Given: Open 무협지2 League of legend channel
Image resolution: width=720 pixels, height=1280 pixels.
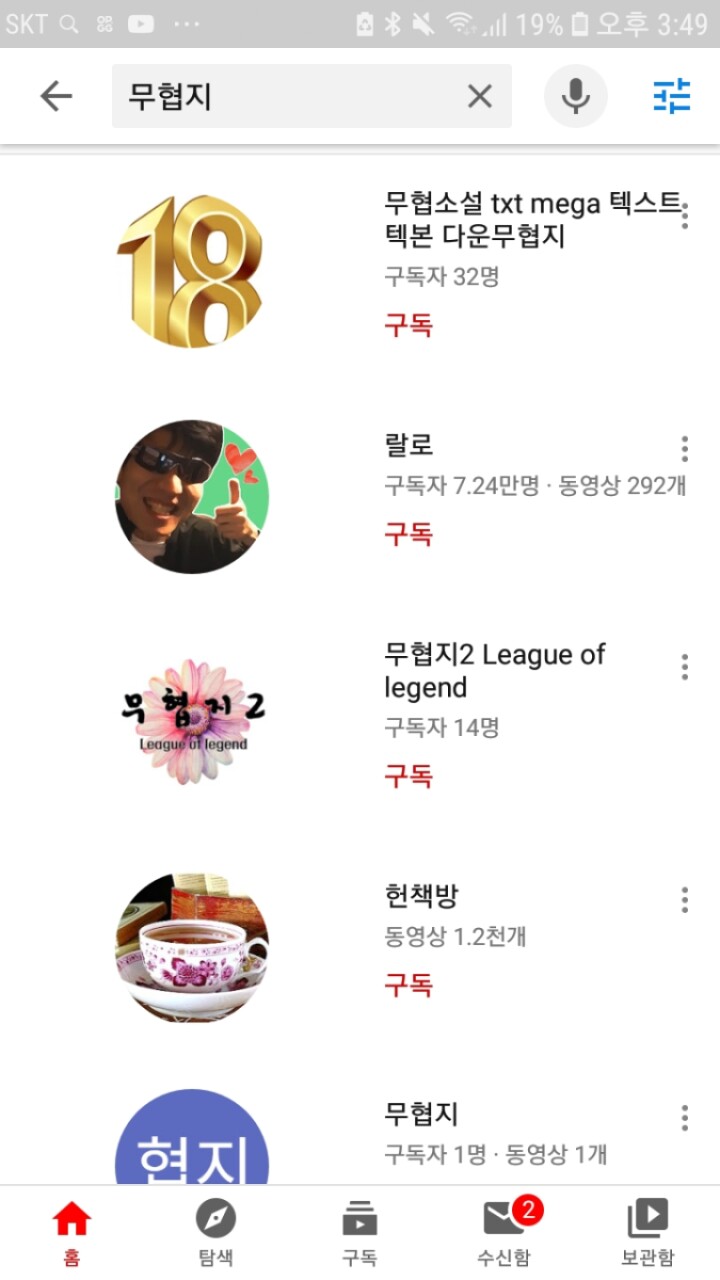Looking at the screenshot, I should point(494,670).
